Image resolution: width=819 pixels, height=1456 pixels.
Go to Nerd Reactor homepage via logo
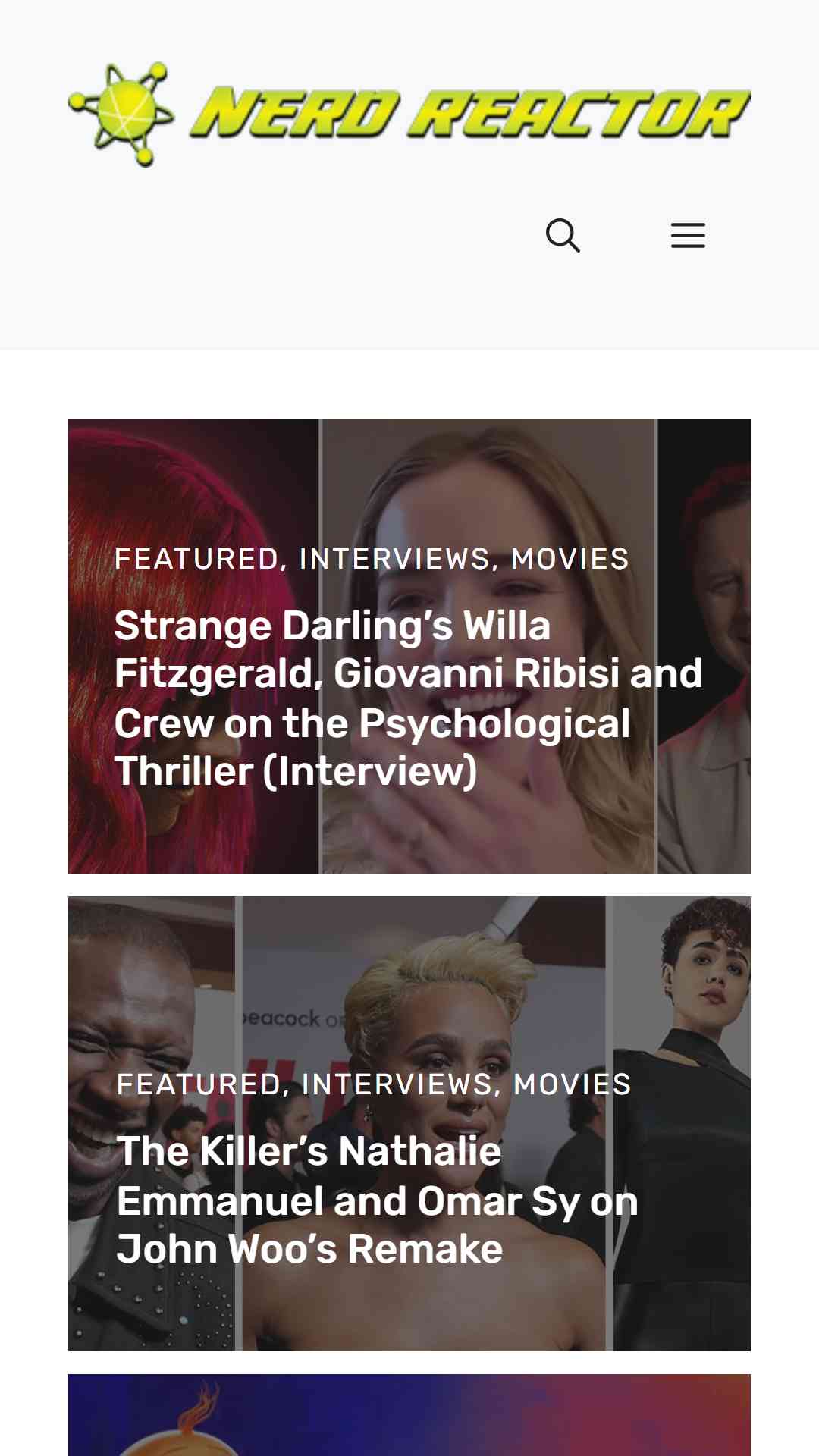[x=409, y=115]
